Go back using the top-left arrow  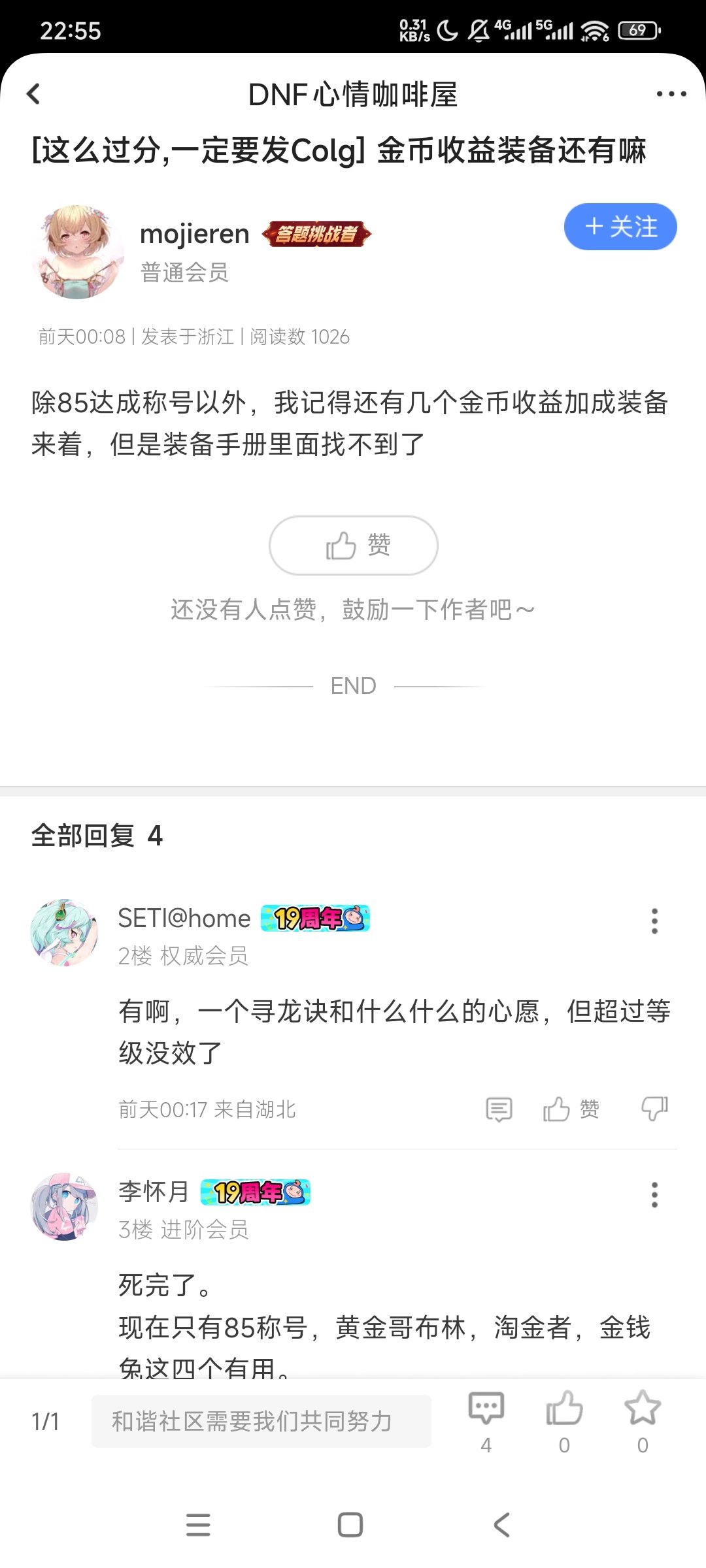[x=34, y=94]
